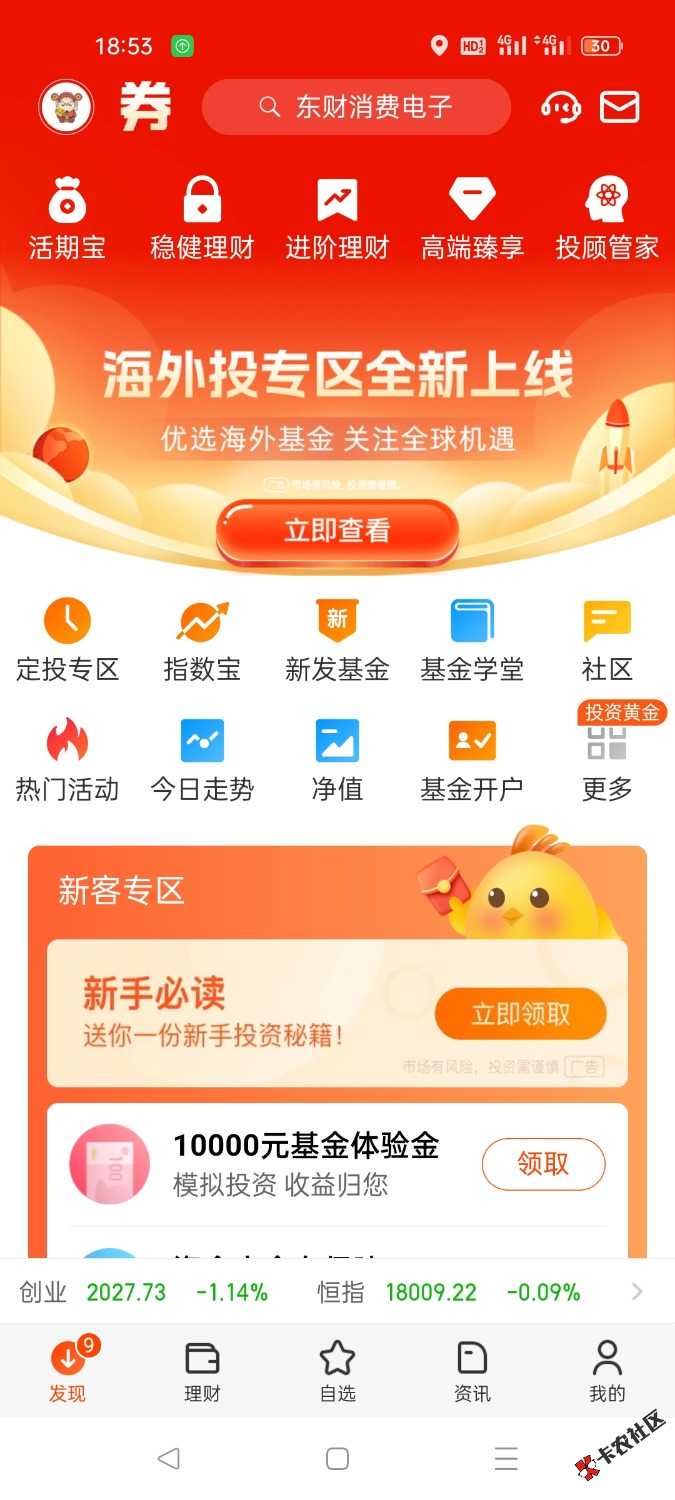The height and width of the screenshot is (1500, 675).
Task: Open 活期宝
Action: click(x=67, y=218)
